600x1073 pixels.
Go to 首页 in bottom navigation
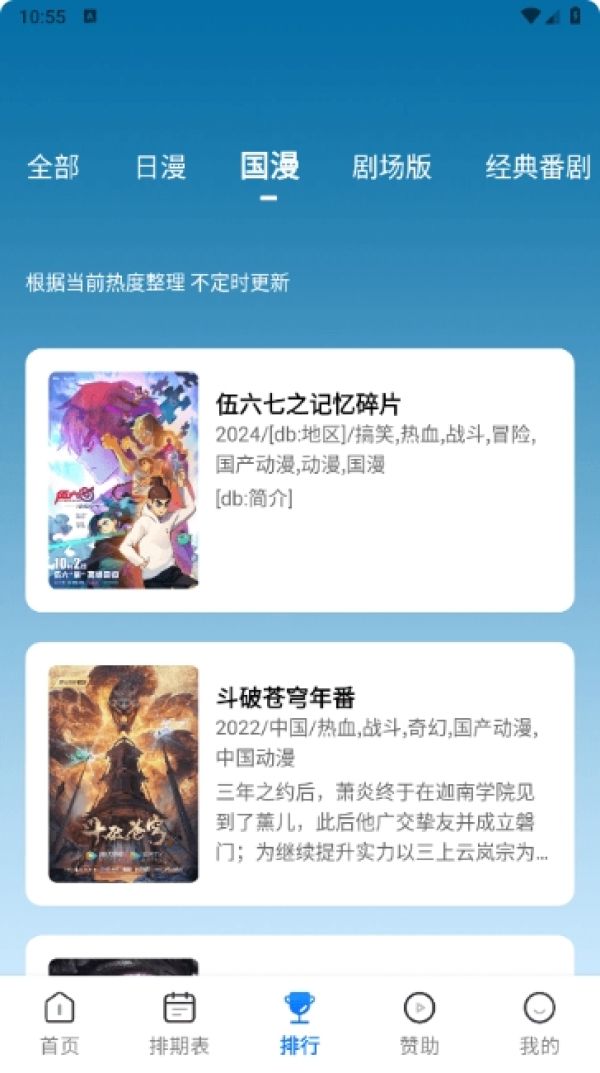pos(60,1024)
